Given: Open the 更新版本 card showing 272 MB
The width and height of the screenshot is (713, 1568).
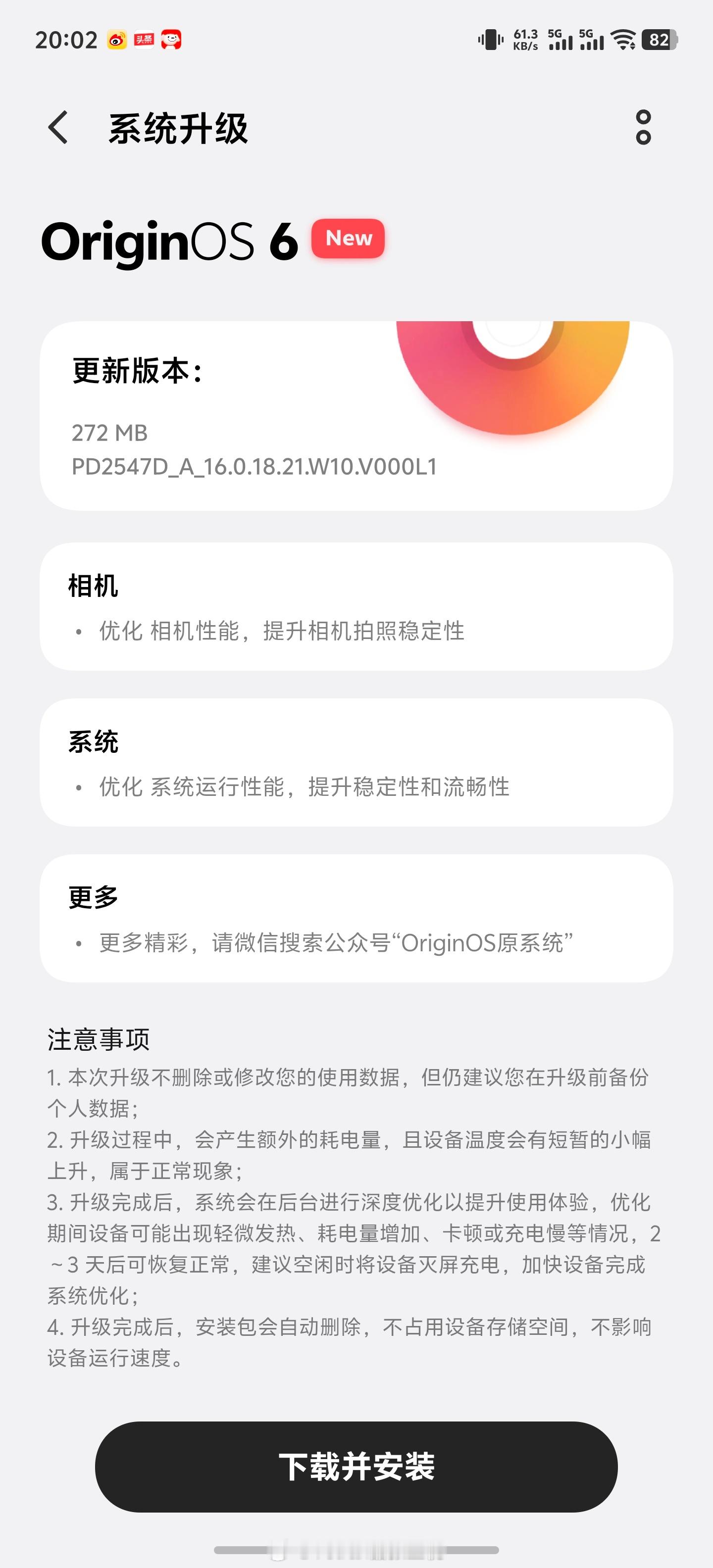Looking at the screenshot, I should [356, 417].
